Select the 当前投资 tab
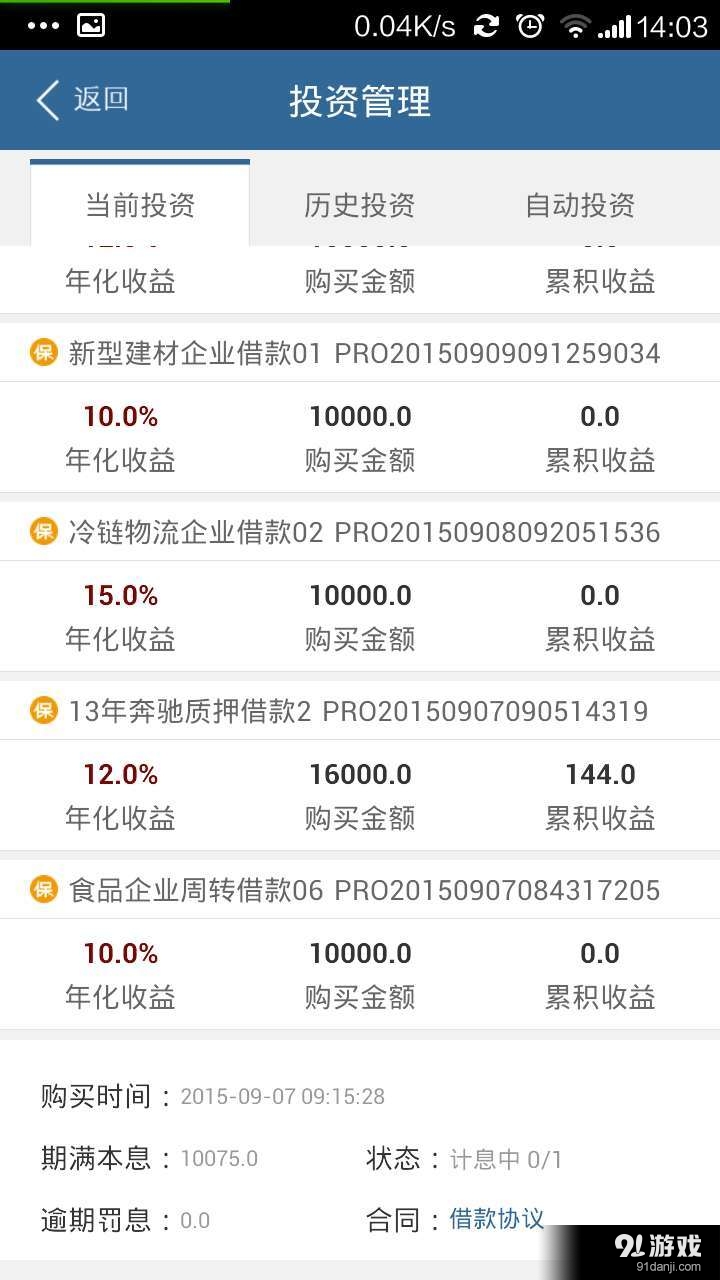 coord(139,205)
